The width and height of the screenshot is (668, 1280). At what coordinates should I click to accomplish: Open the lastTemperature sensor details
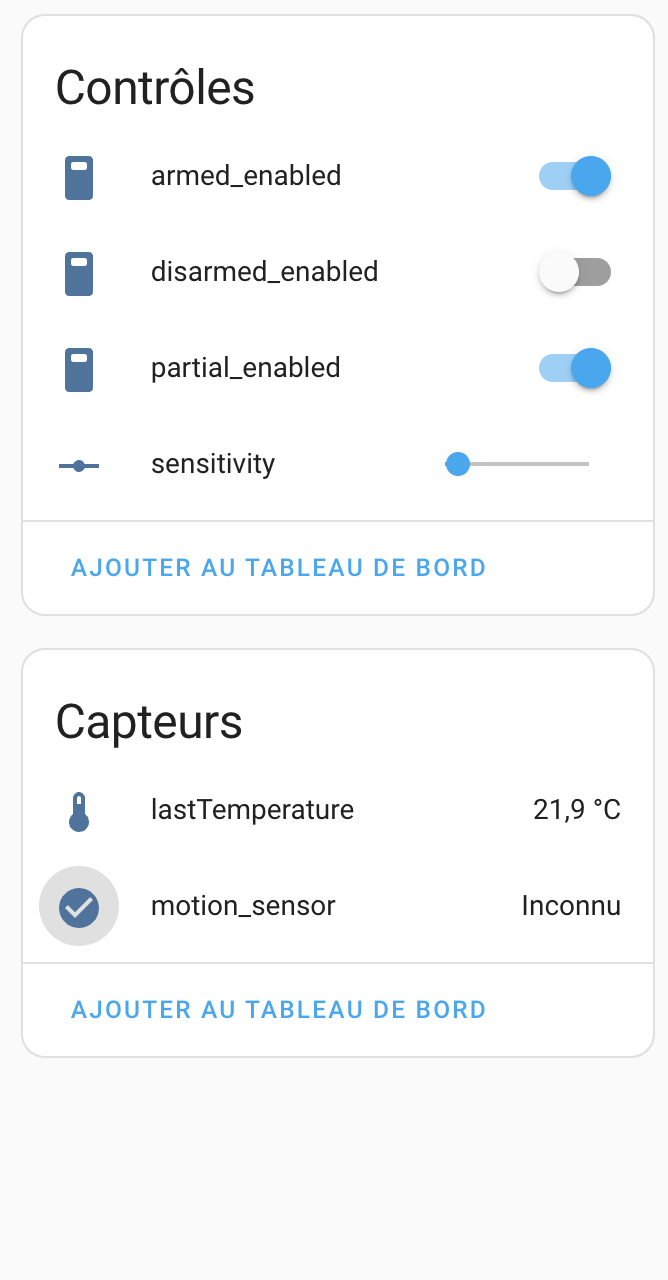coord(338,810)
